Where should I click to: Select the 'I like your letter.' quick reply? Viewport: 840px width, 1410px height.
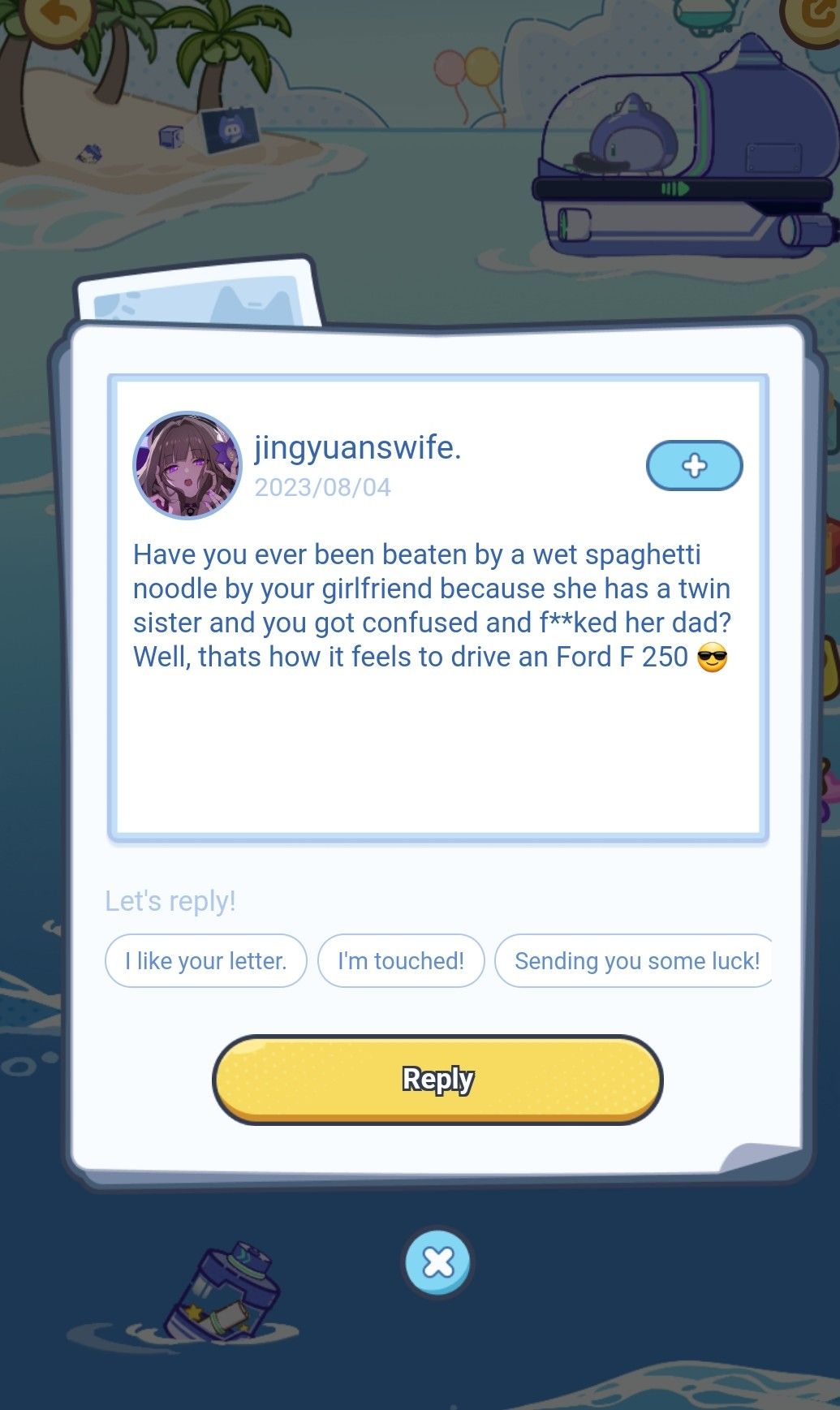tap(205, 961)
